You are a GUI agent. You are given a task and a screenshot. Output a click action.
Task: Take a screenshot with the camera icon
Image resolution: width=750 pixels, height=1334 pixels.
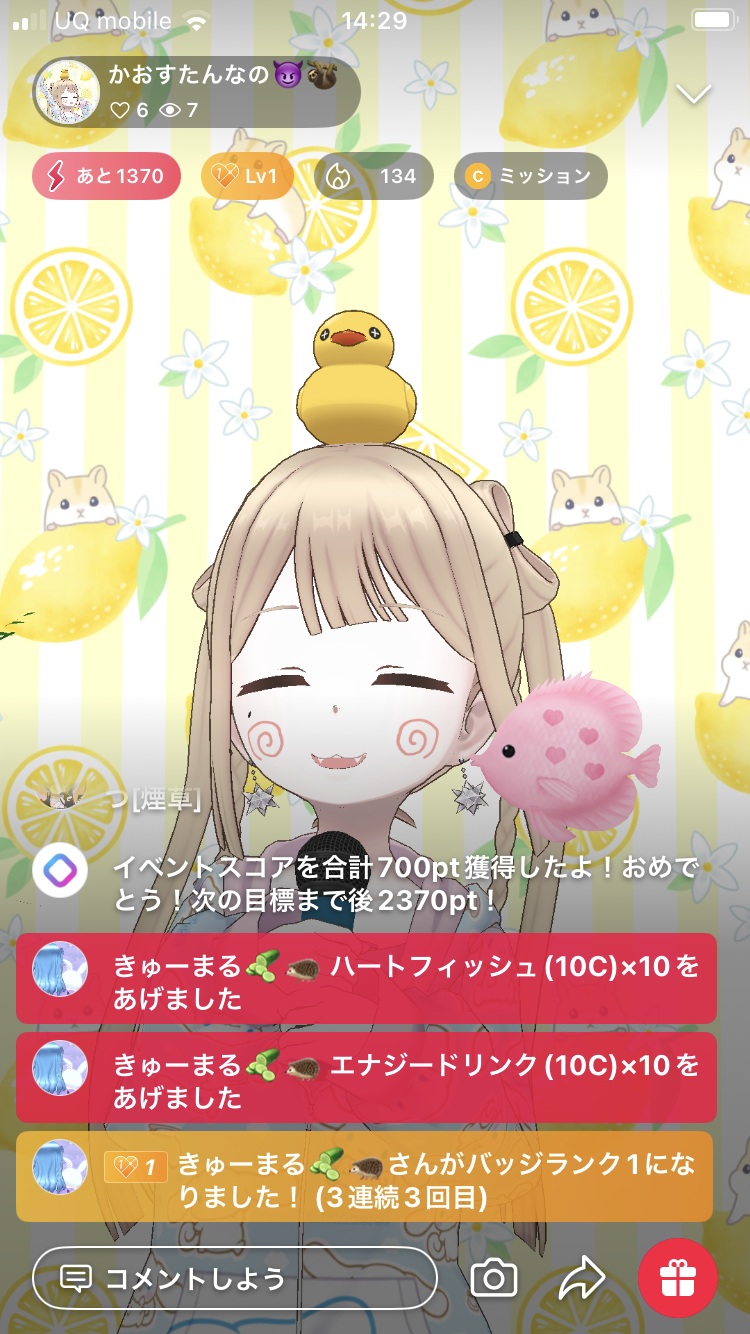(494, 1278)
